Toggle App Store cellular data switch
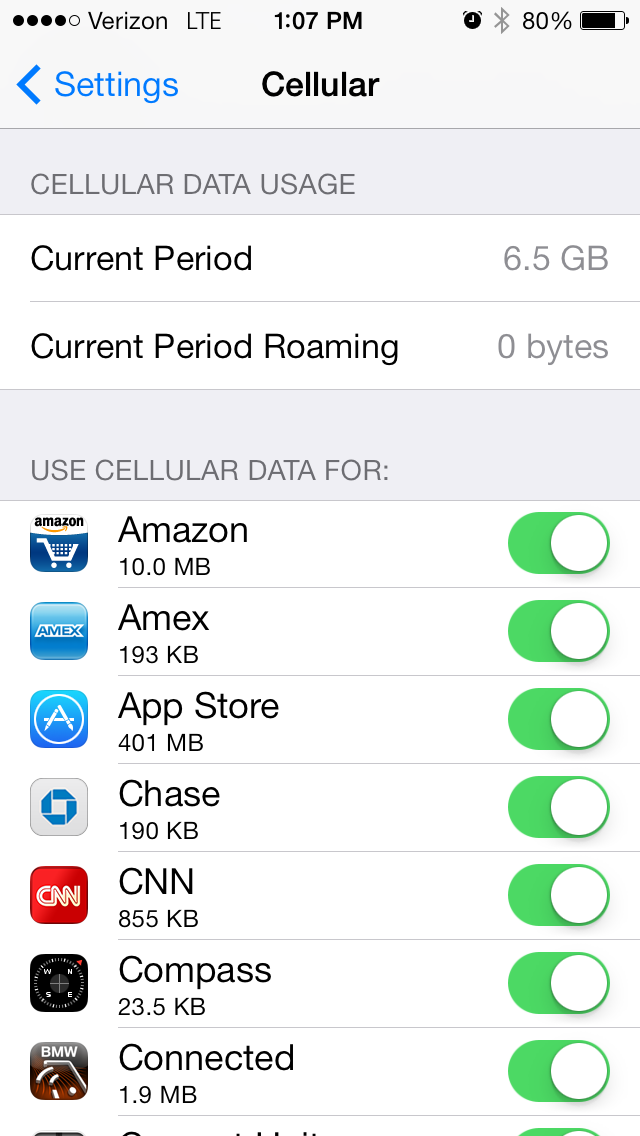Screen dimensions: 640x1136 (558, 719)
